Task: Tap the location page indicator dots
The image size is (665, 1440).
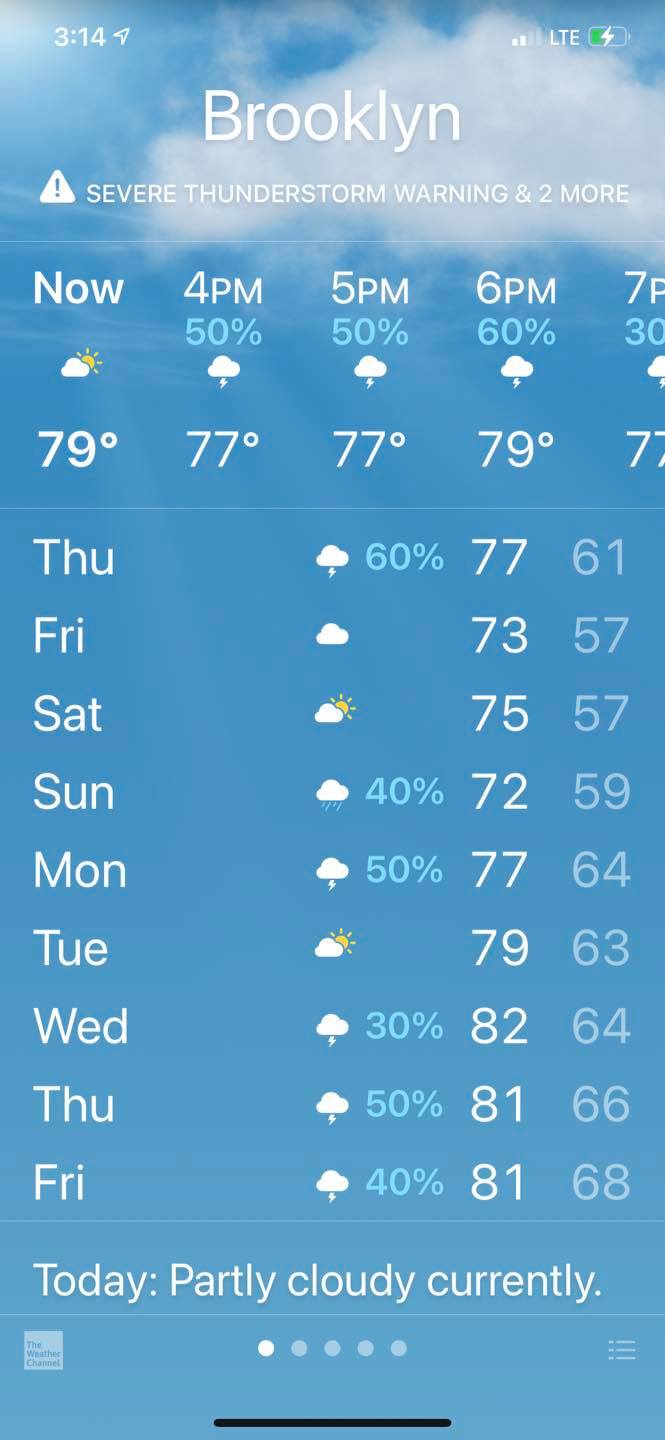Action: [x=332, y=1348]
